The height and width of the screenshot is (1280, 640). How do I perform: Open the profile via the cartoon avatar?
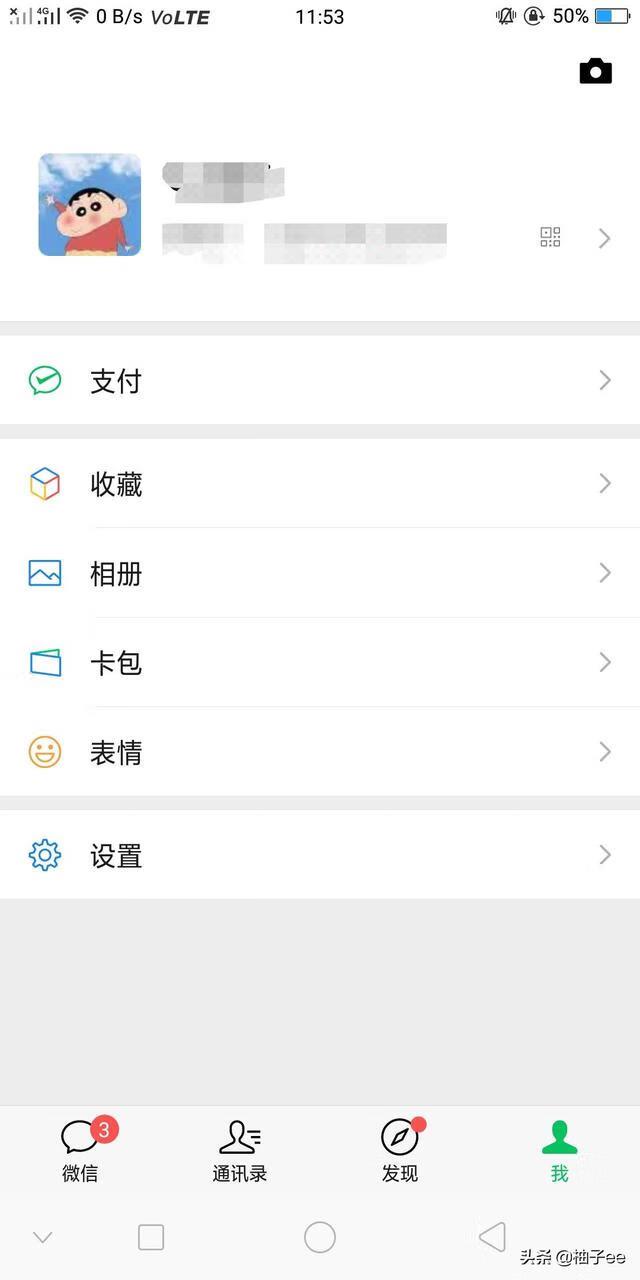click(x=89, y=205)
